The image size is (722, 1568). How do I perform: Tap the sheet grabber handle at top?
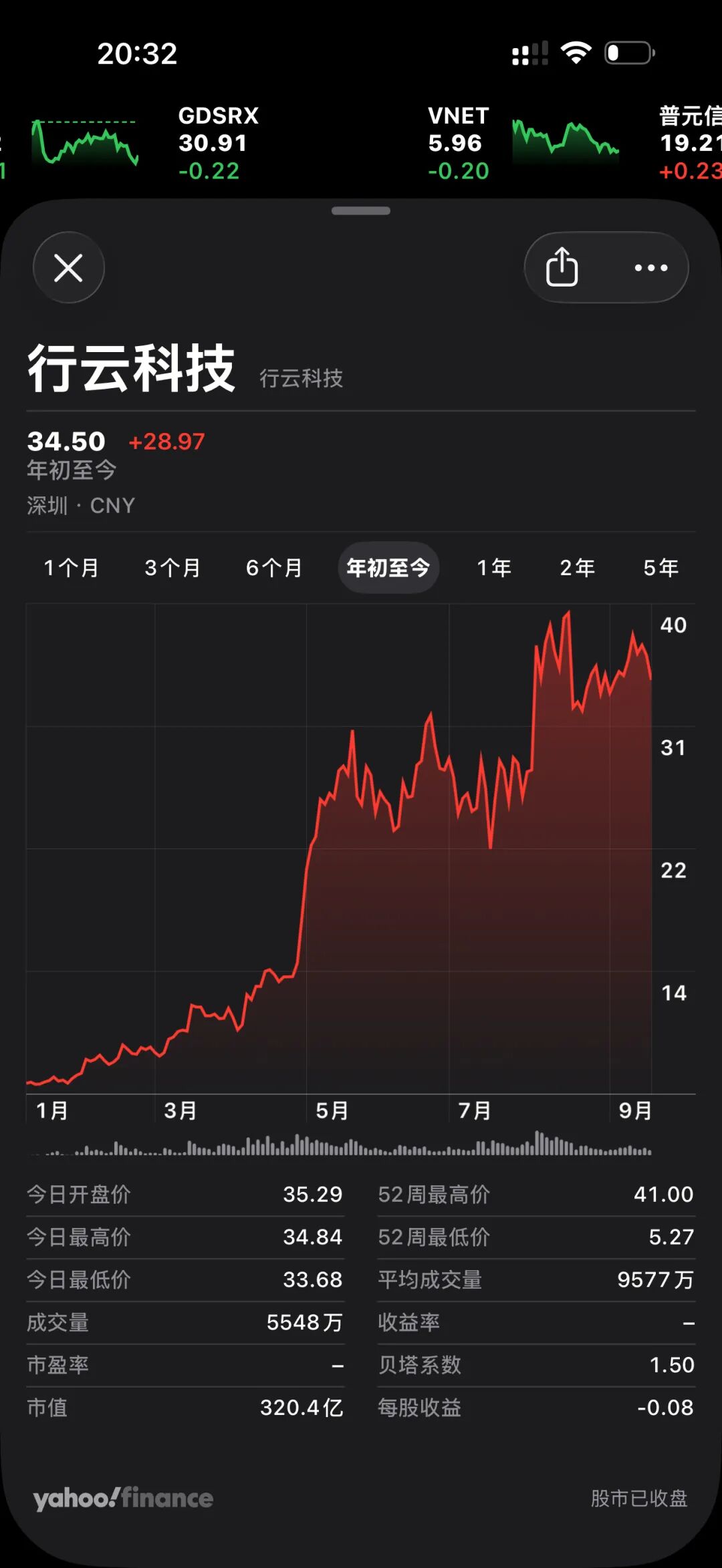361,211
